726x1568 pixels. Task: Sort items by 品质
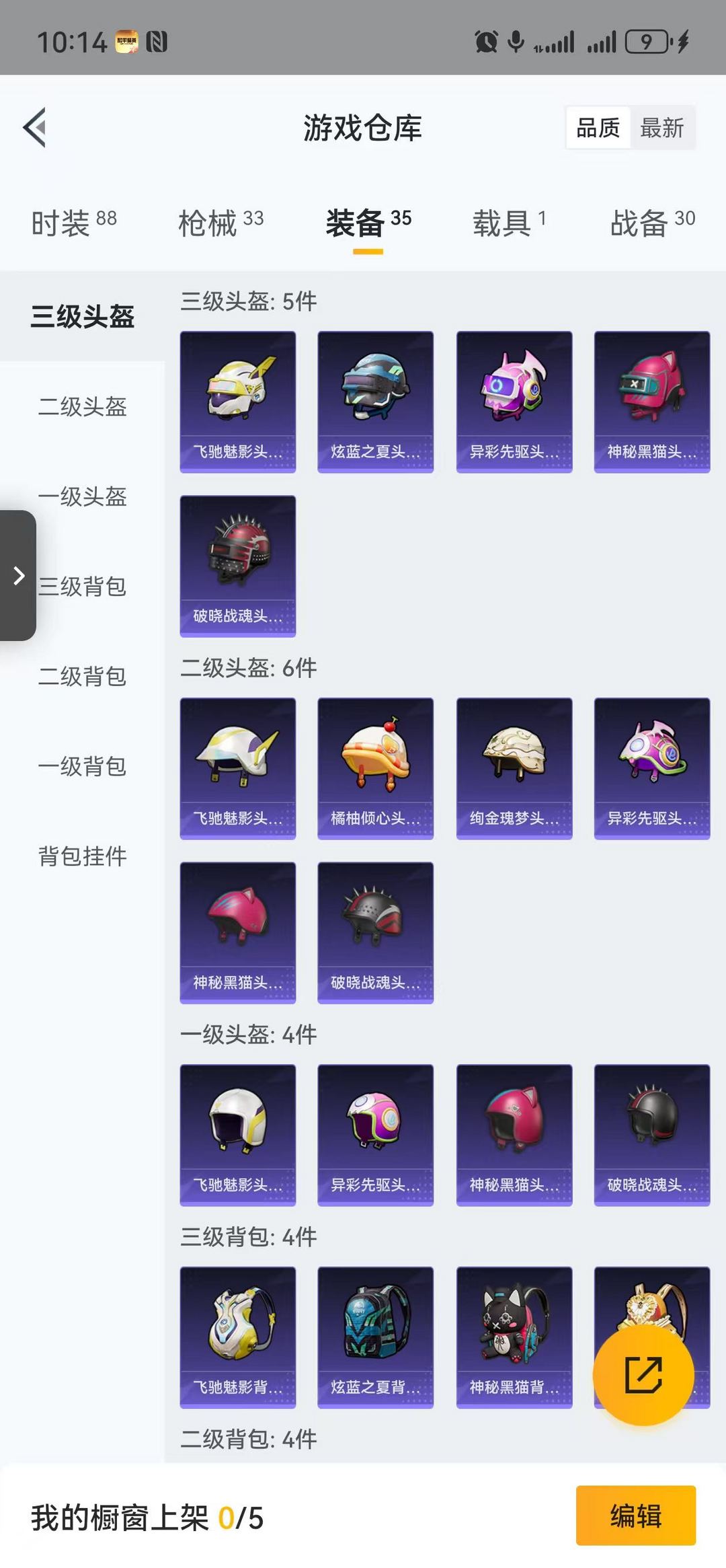[598, 128]
